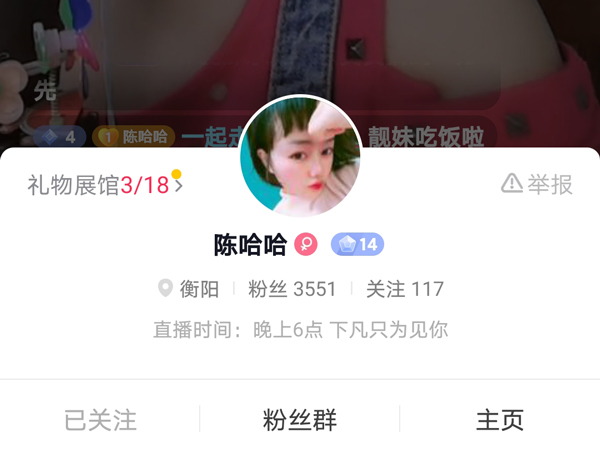The width and height of the screenshot is (600, 450).
Task: Tap the 已关注 follow status button
Action: (100, 420)
